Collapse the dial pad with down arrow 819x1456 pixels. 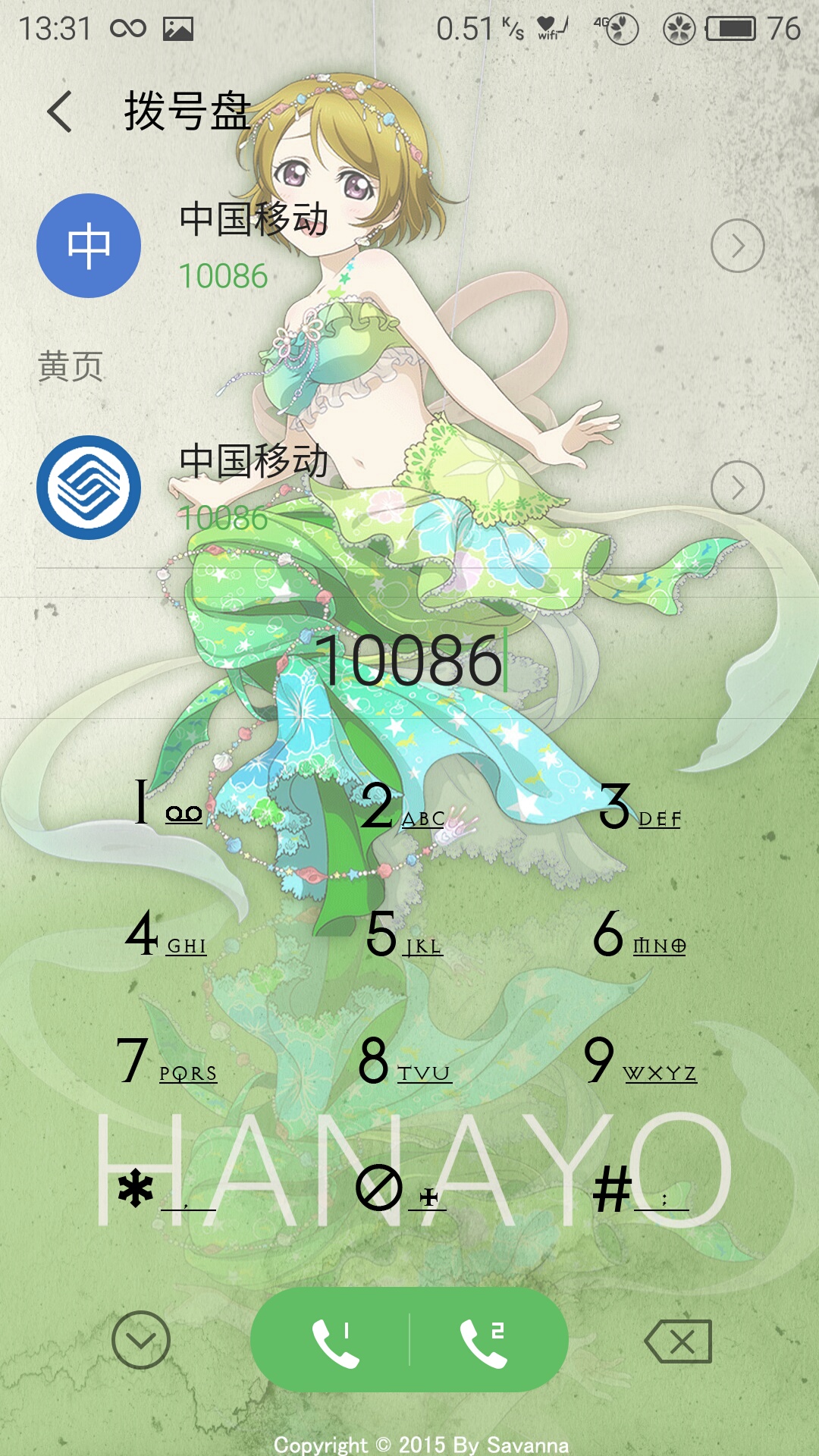pos(141,1340)
